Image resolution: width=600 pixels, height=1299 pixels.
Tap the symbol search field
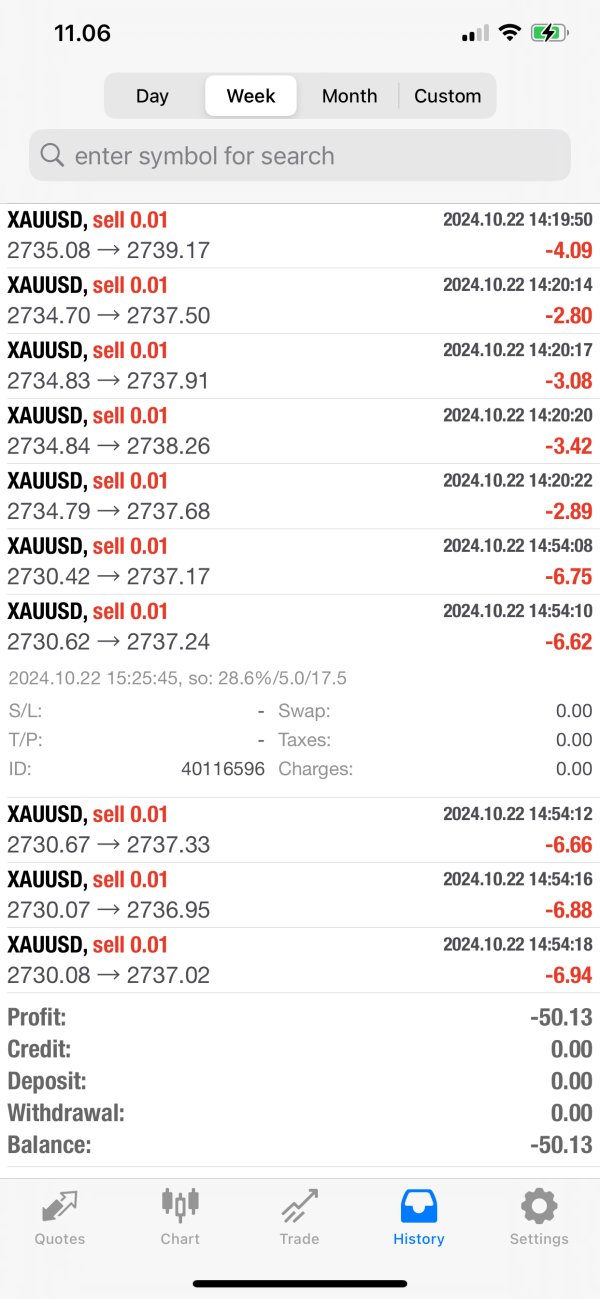click(300, 156)
